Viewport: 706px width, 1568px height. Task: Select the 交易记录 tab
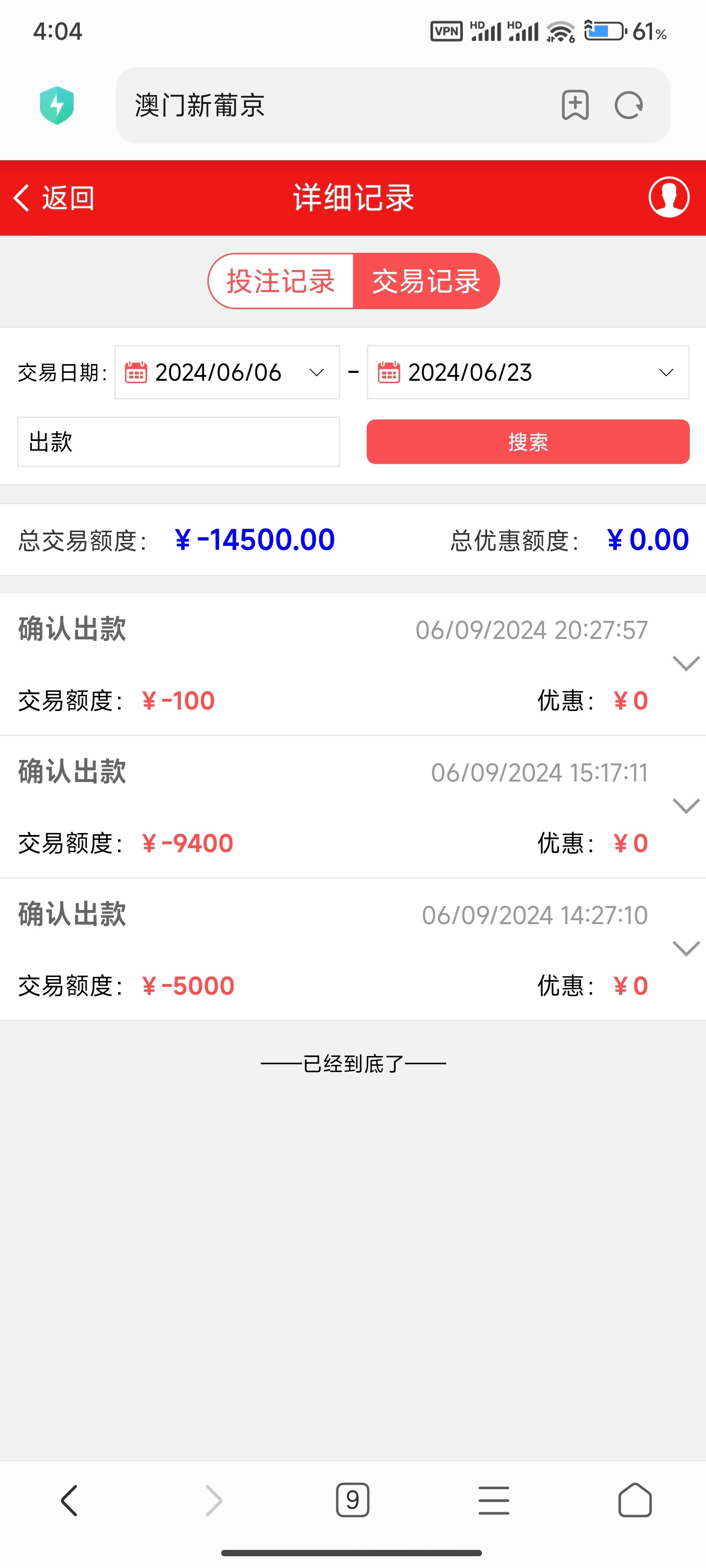[x=426, y=281]
